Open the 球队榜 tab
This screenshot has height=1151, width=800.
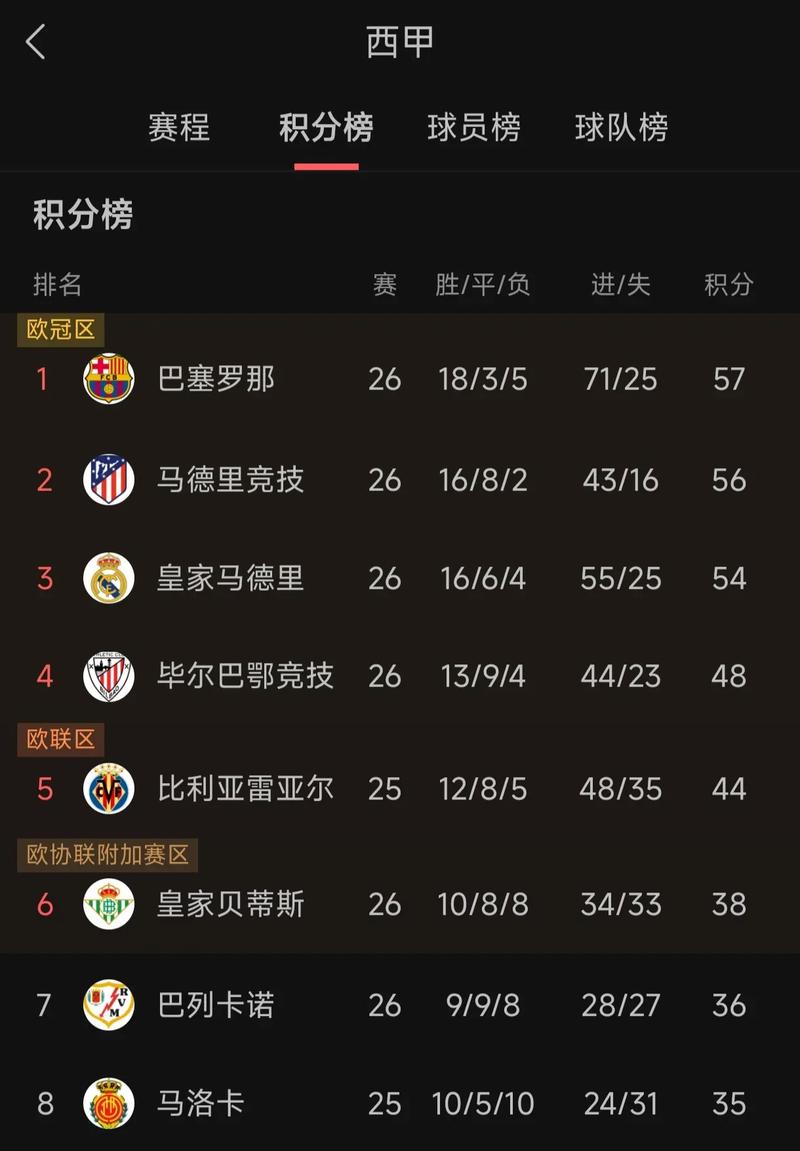click(621, 128)
